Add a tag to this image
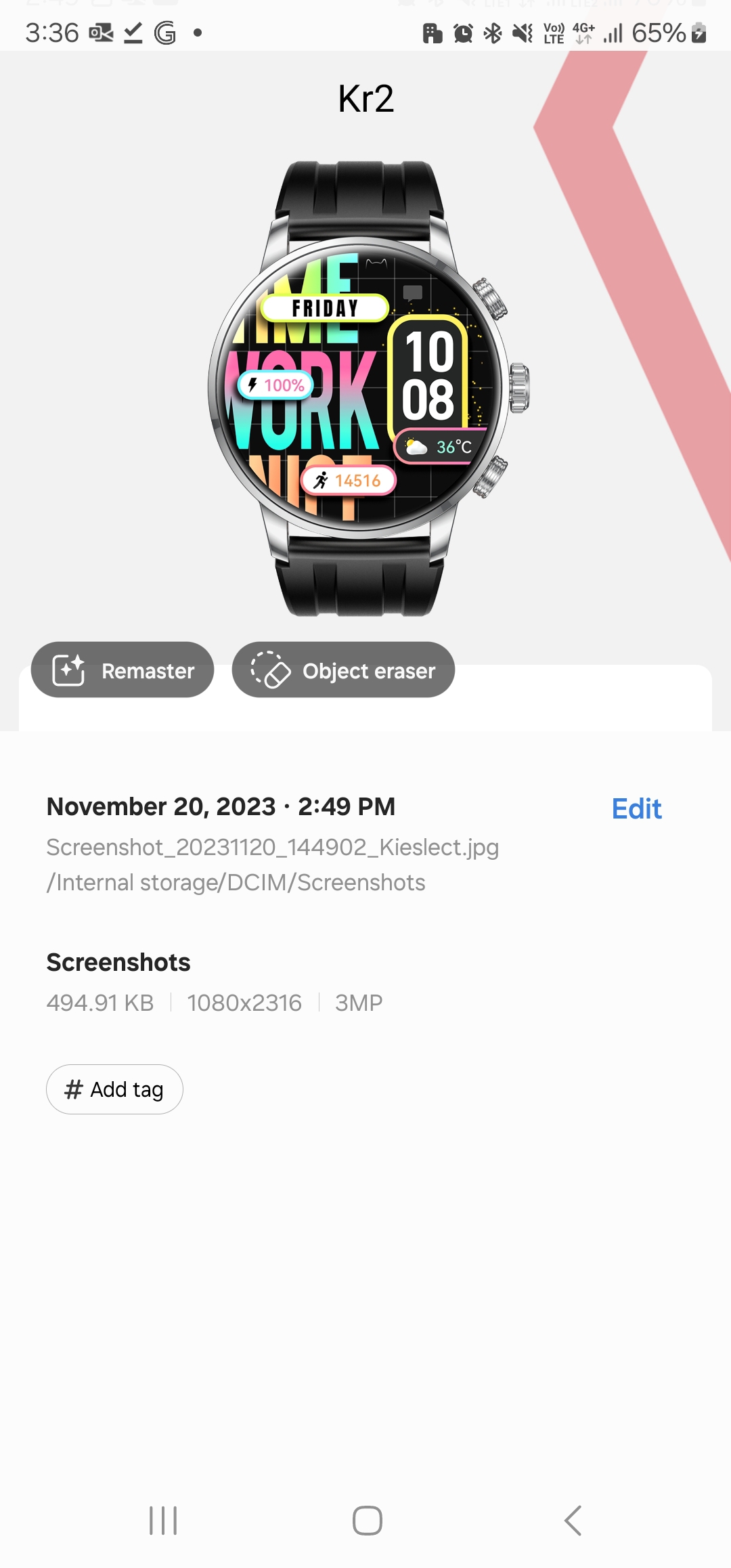This screenshot has width=731, height=1568. click(x=114, y=1089)
